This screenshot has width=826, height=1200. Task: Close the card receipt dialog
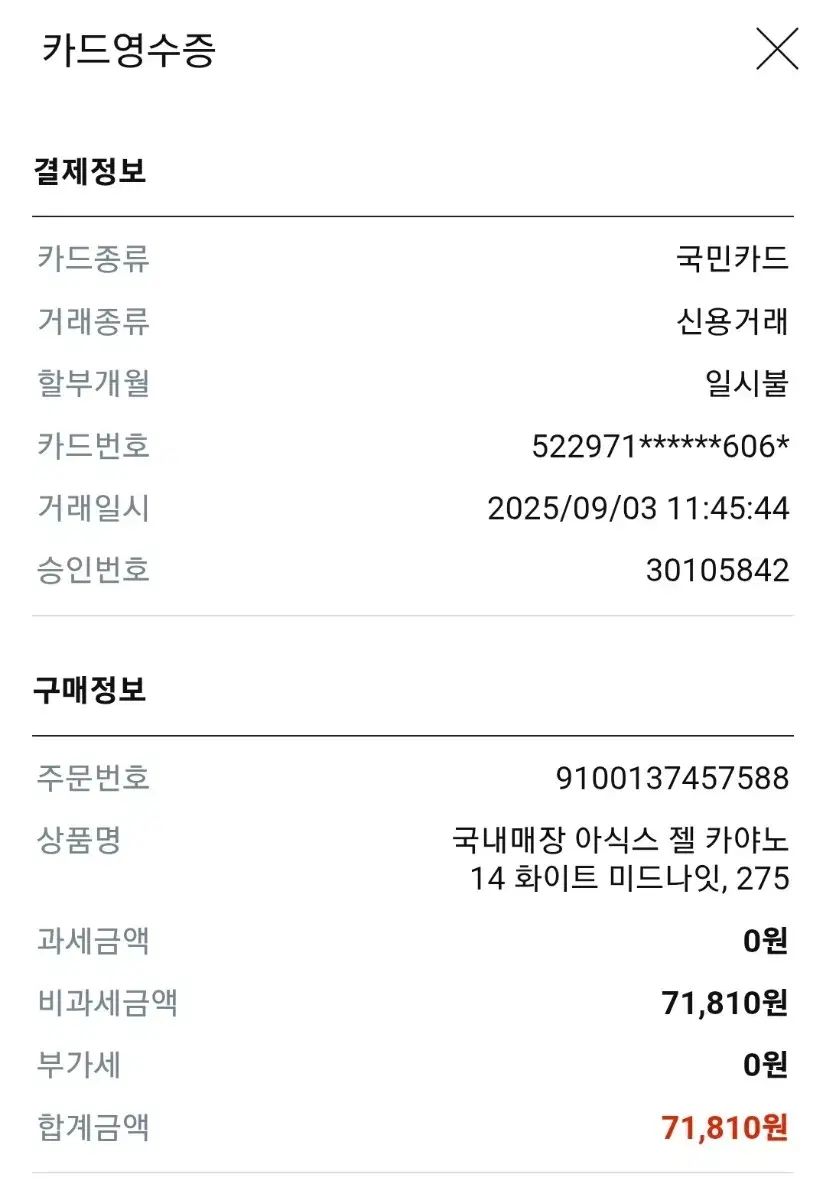(x=776, y=49)
